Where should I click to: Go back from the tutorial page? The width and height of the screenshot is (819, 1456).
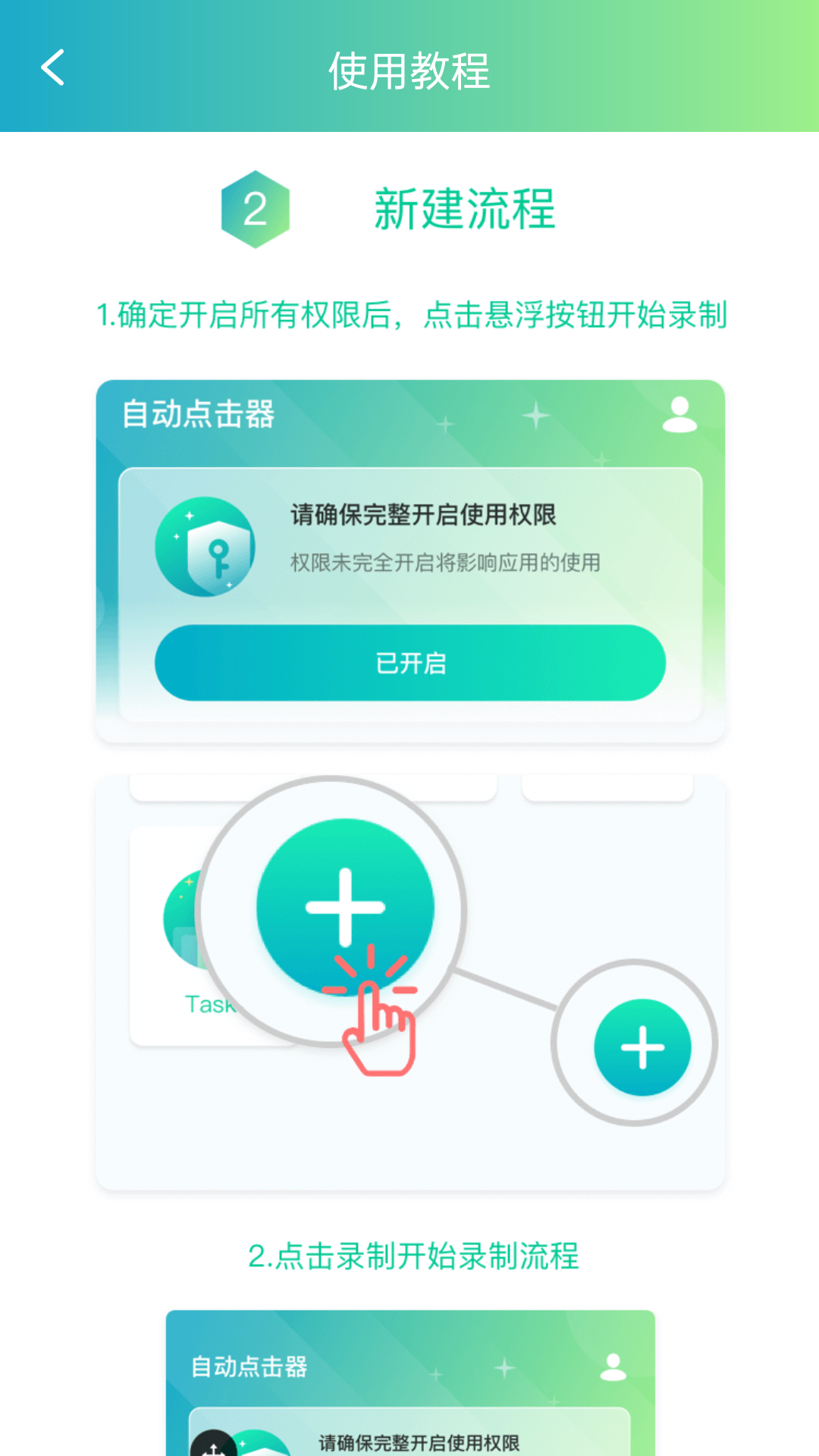click(52, 68)
